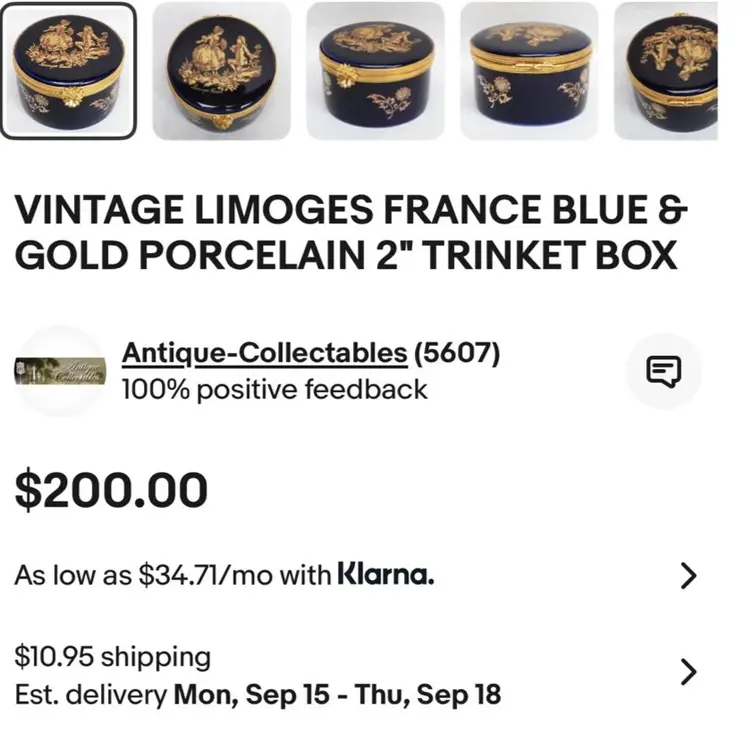Message the seller via chat icon
Image resolution: width=750 pixels, height=750 pixels.
pos(664,372)
